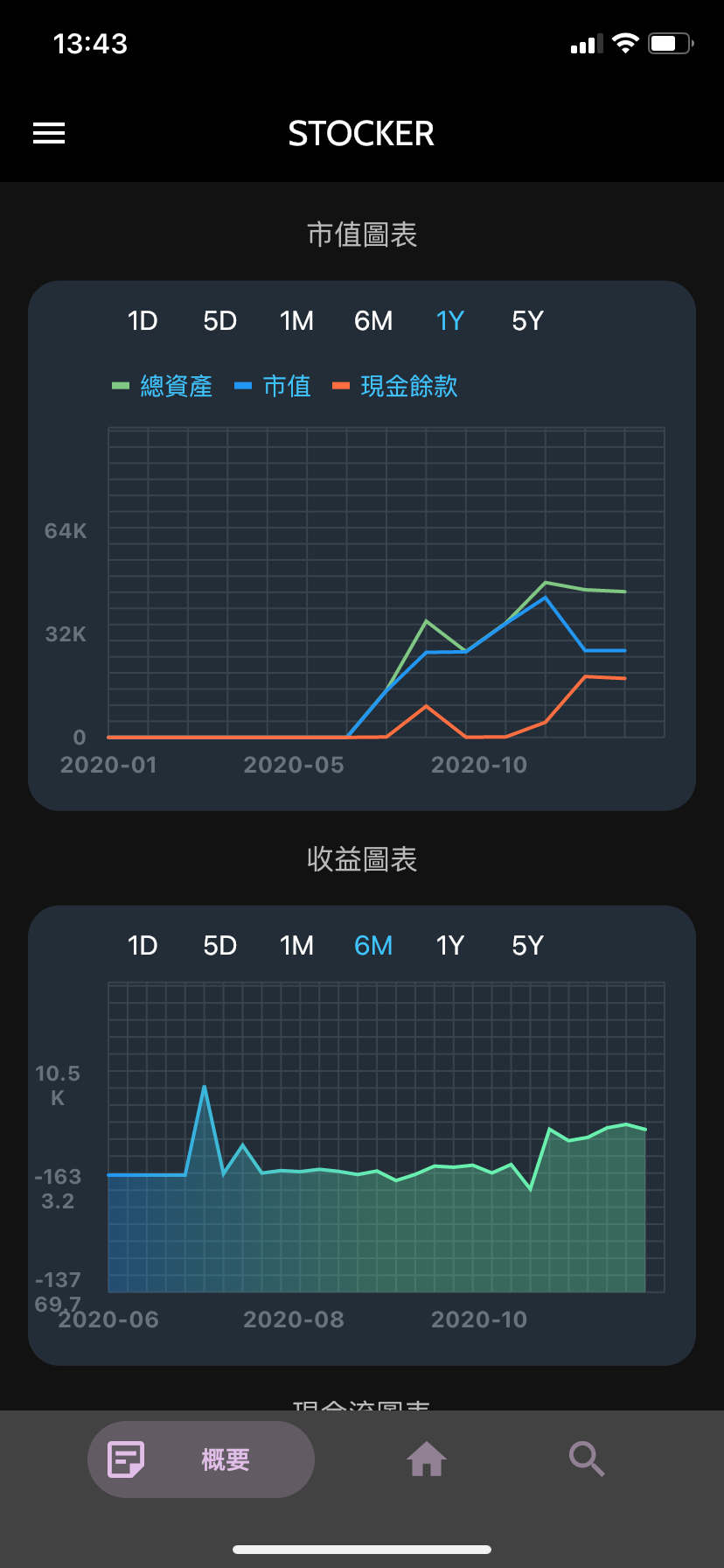Select 1D range in 市值圖表
This screenshot has height=1568, width=724.
point(143,321)
